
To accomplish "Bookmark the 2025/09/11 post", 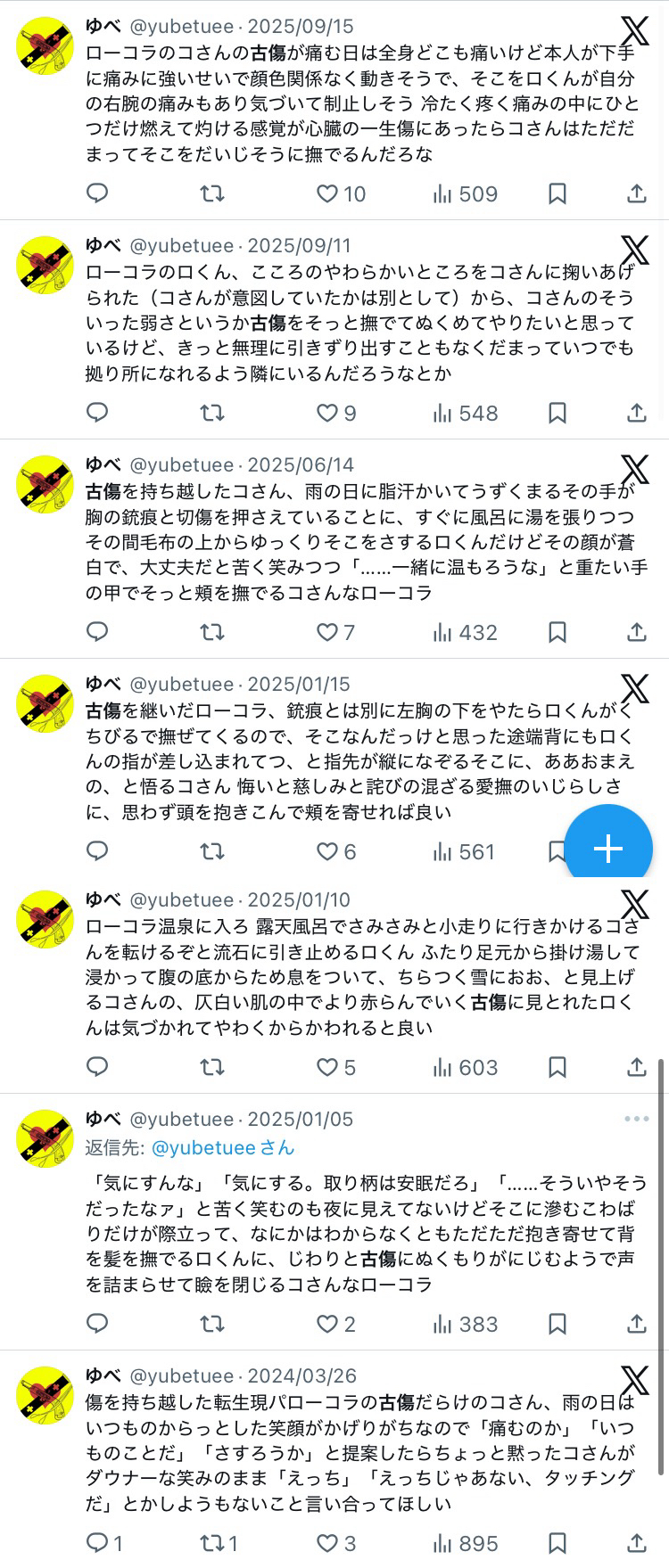I will 557,413.
